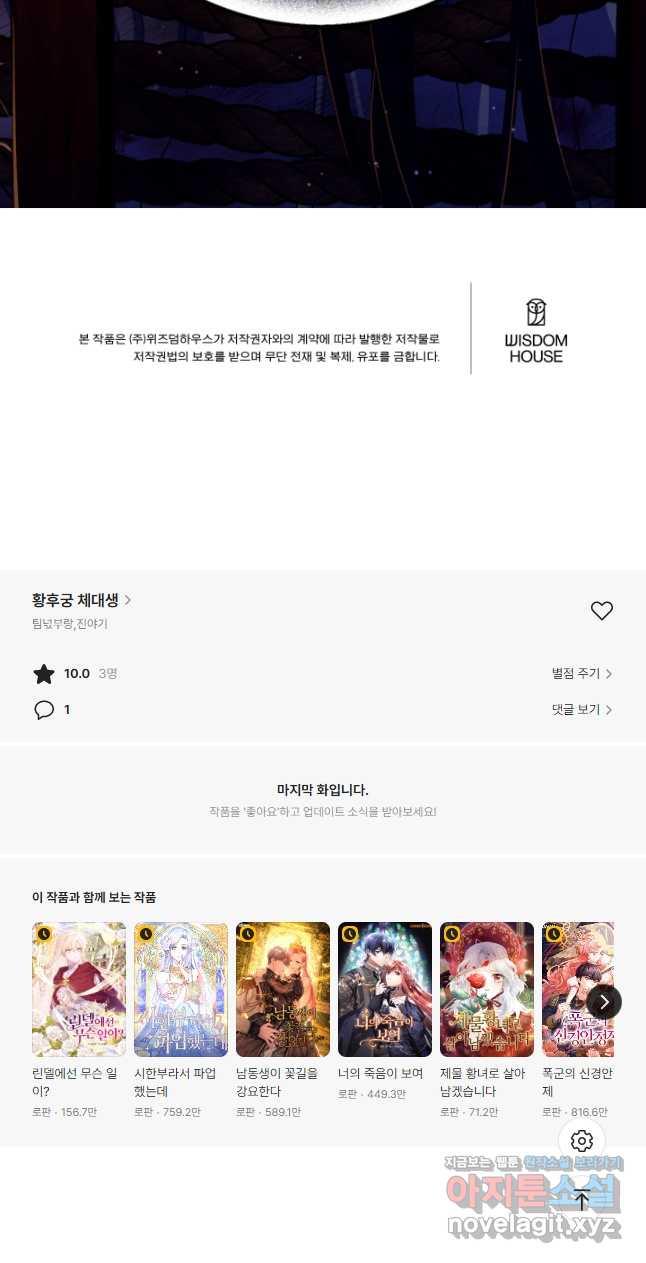Open the 시한부라서 파업했는데 recommendation
The image size is (646, 1263).
click(x=181, y=989)
